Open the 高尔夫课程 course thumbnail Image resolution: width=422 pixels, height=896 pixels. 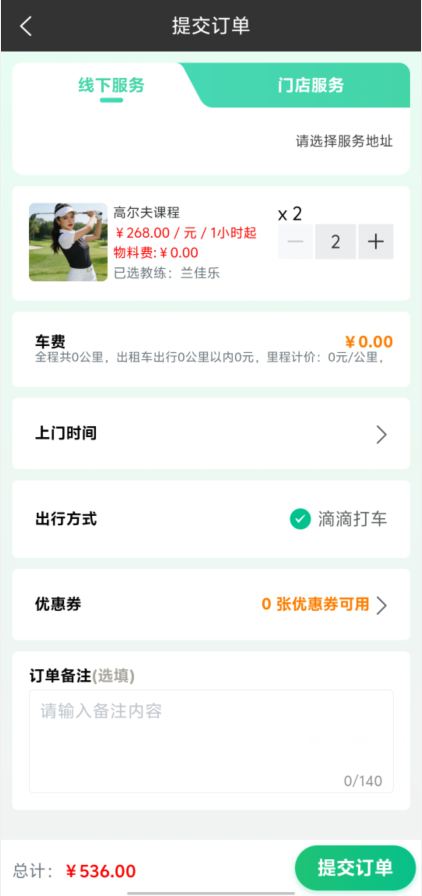tap(68, 242)
